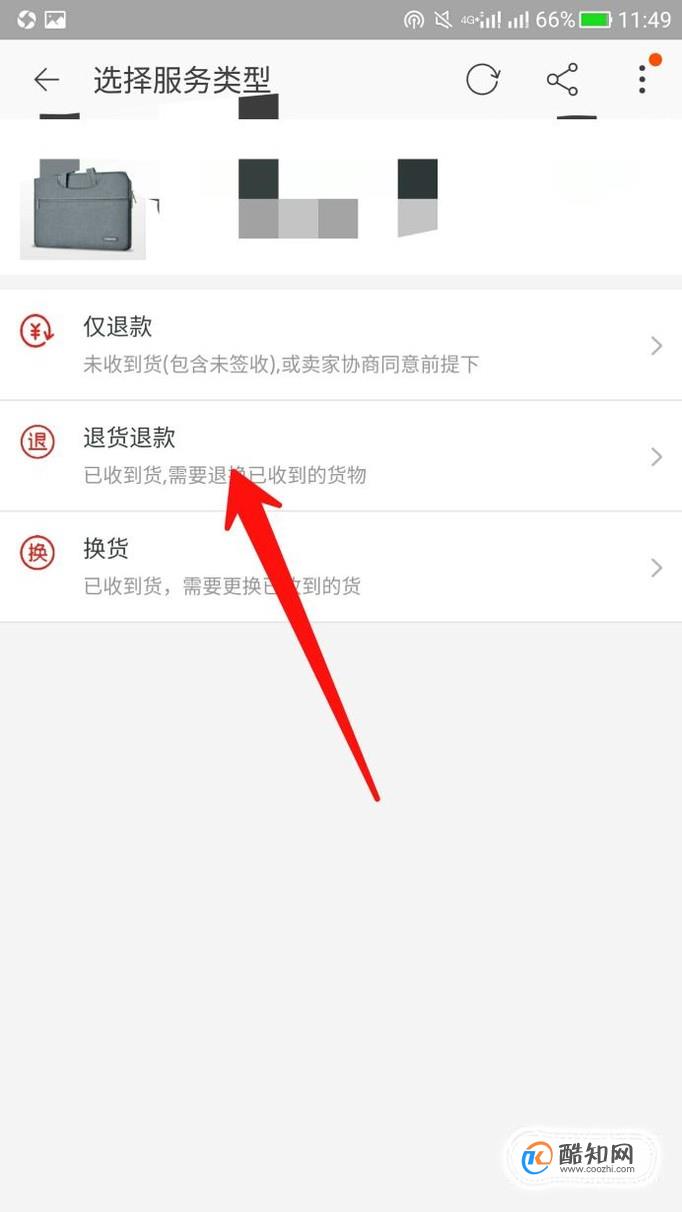
Task: Open the gray laptop bag product image
Action: [84, 209]
